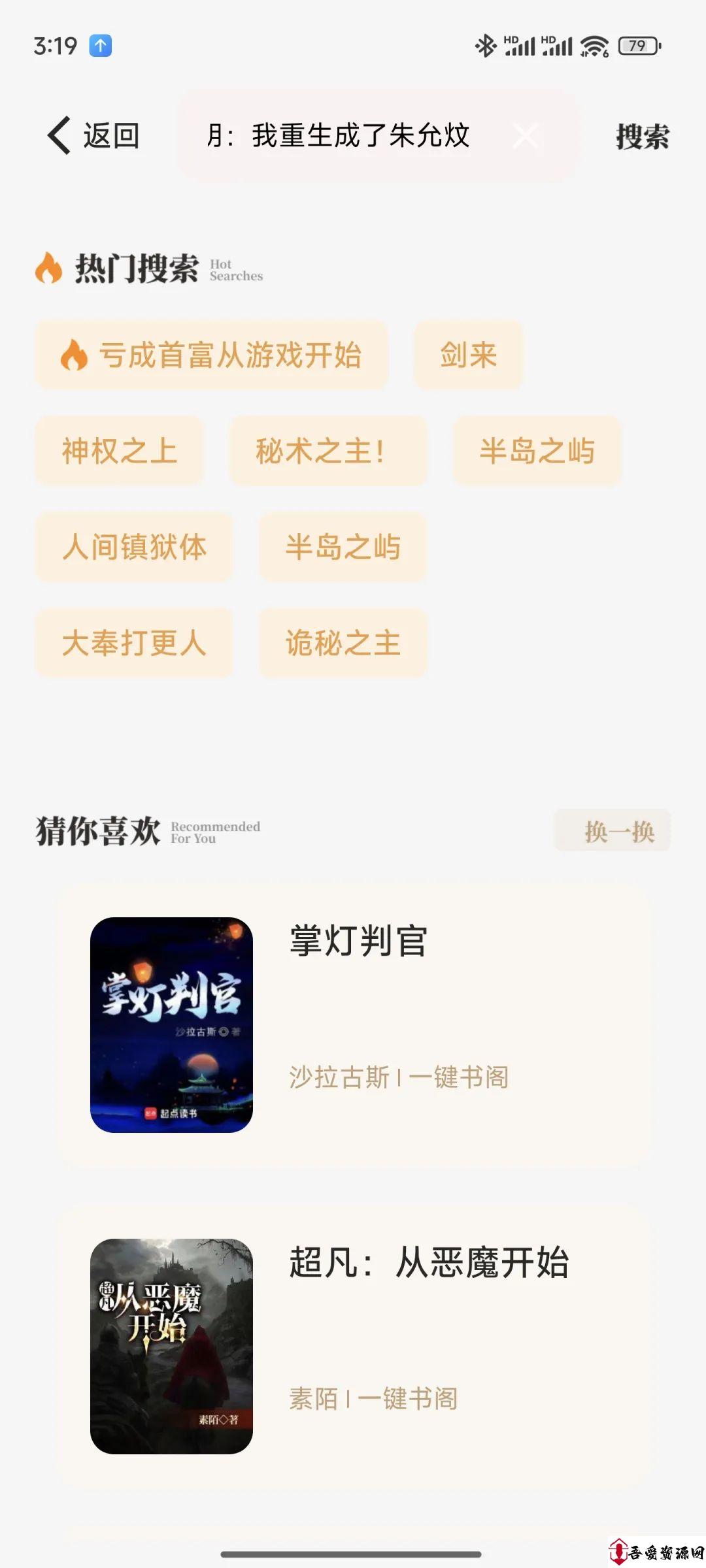This screenshot has height=1568, width=706.
Task: Select hot search 亏成首富从游戏开始
Action: 211,355
